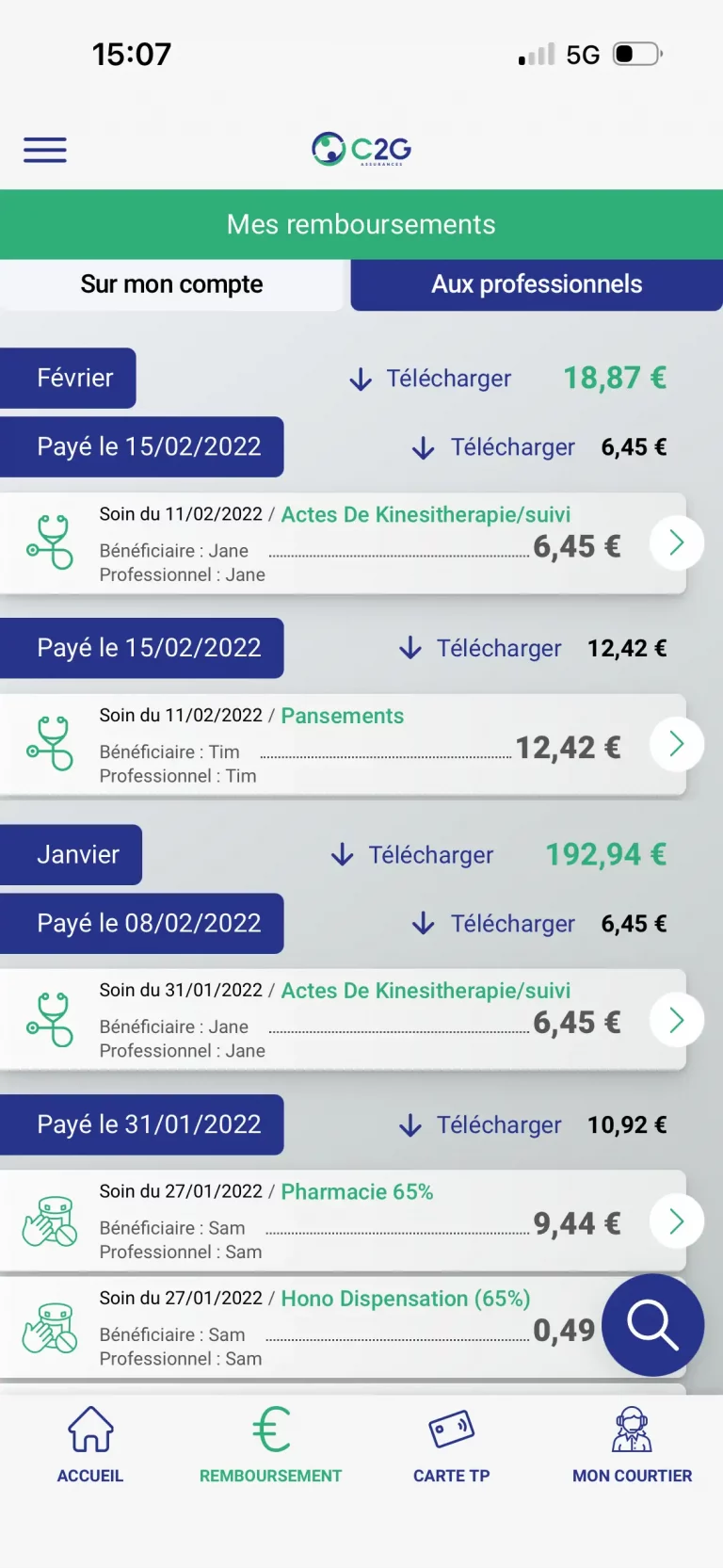Tap the Accueil home icon
This screenshot has width=723, height=1568.
[x=90, y=1431]
